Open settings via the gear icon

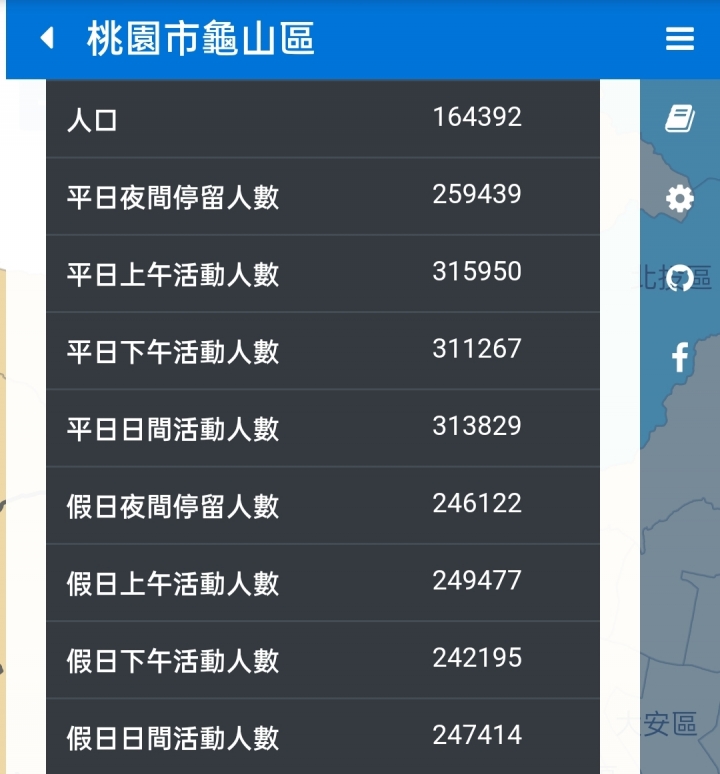[x=680, y=198]
